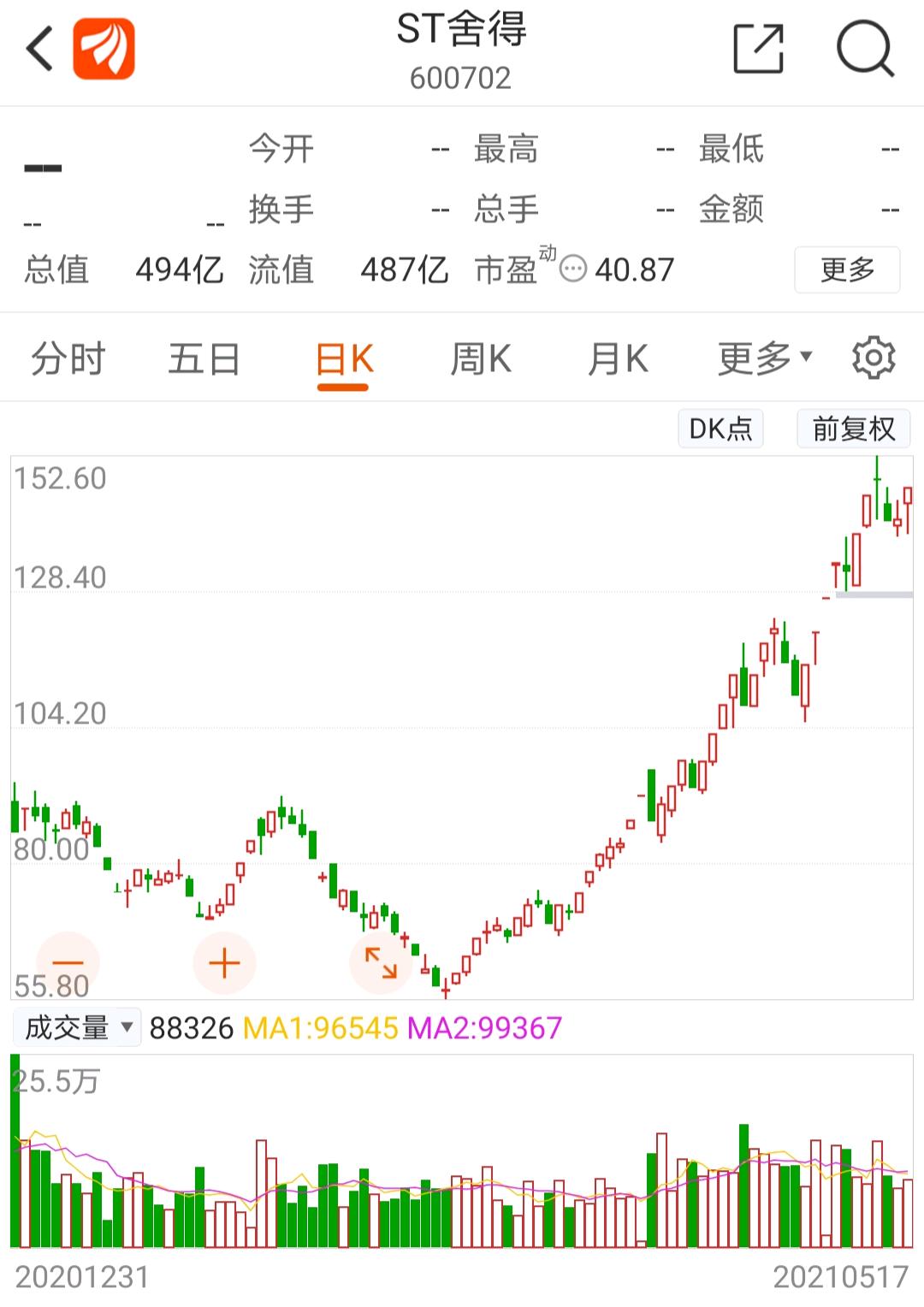Switch to the 周K chart tab

click(480, 358)
